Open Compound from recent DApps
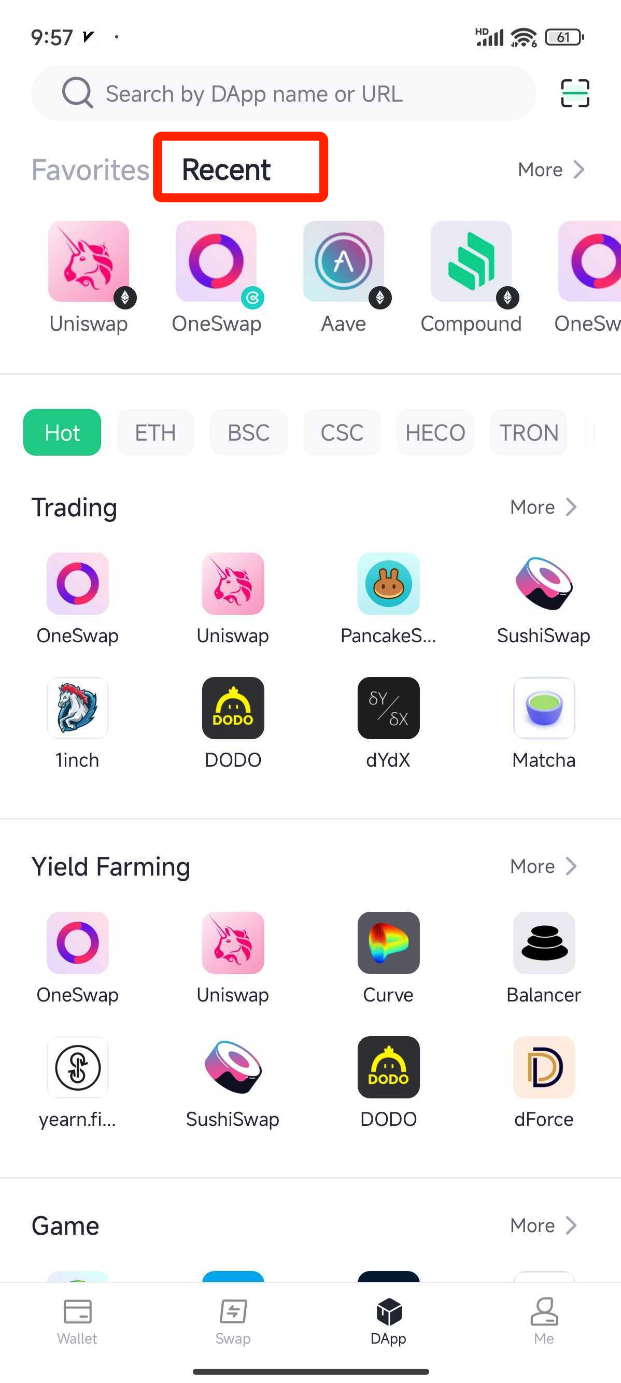Screen dimensions: 621x1383 pos(471,278)
